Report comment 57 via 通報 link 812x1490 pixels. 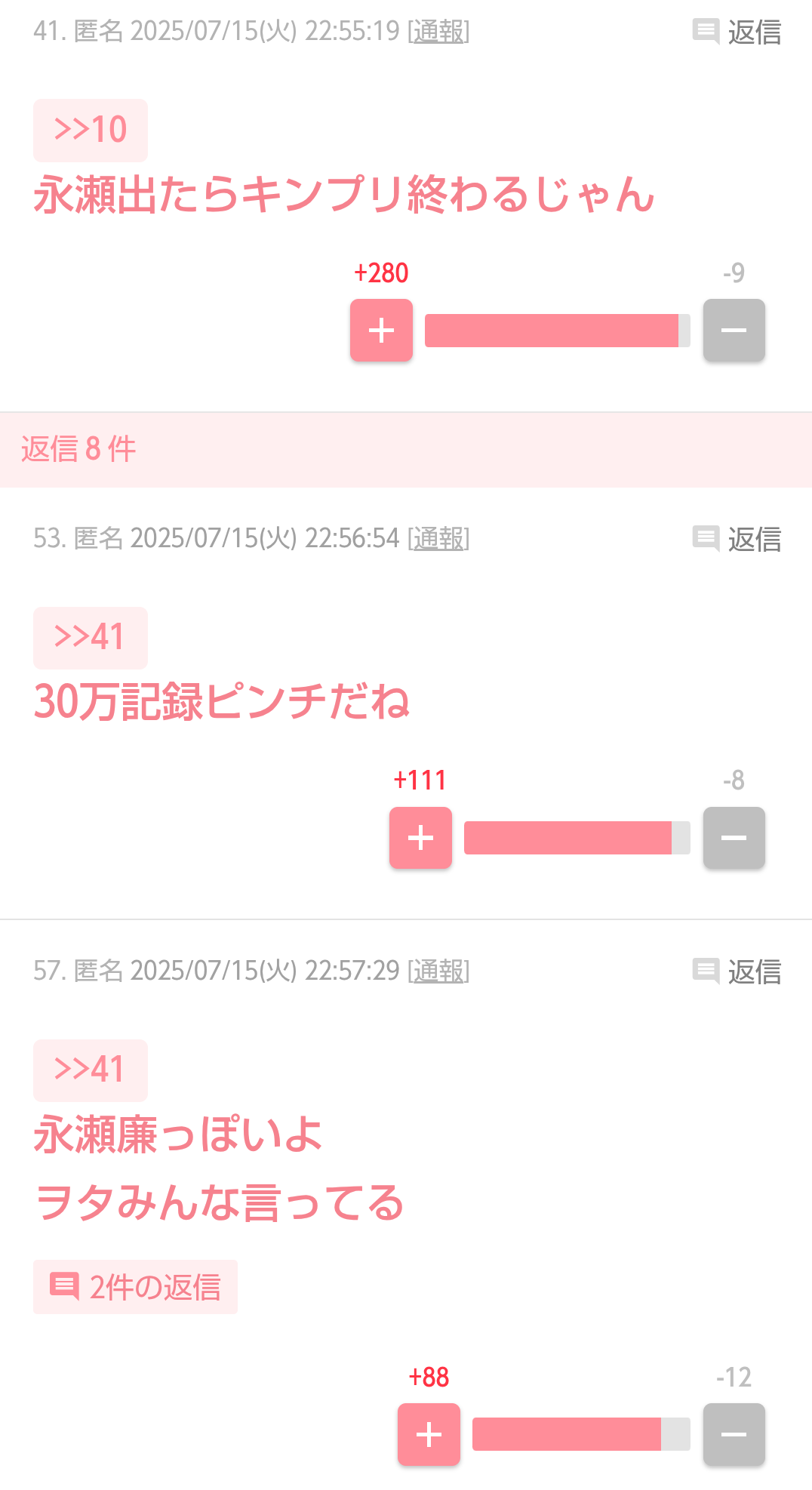point(438,971)
